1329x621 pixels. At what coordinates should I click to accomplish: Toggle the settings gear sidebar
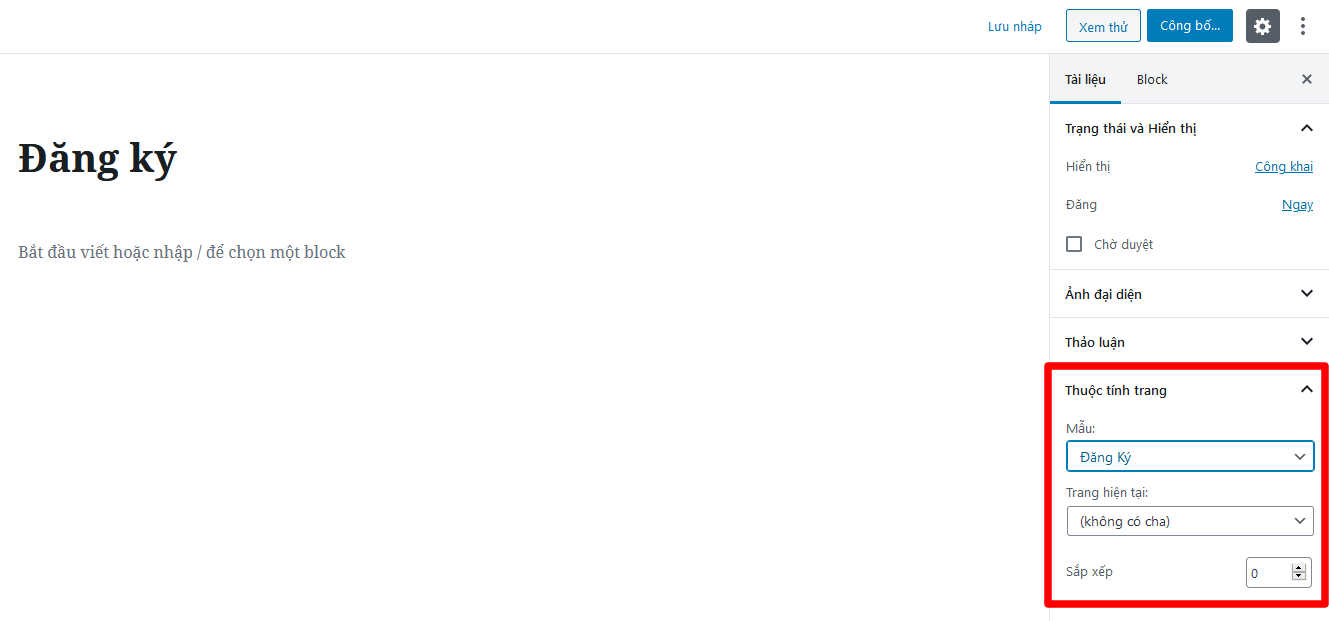pos(1262,26)
